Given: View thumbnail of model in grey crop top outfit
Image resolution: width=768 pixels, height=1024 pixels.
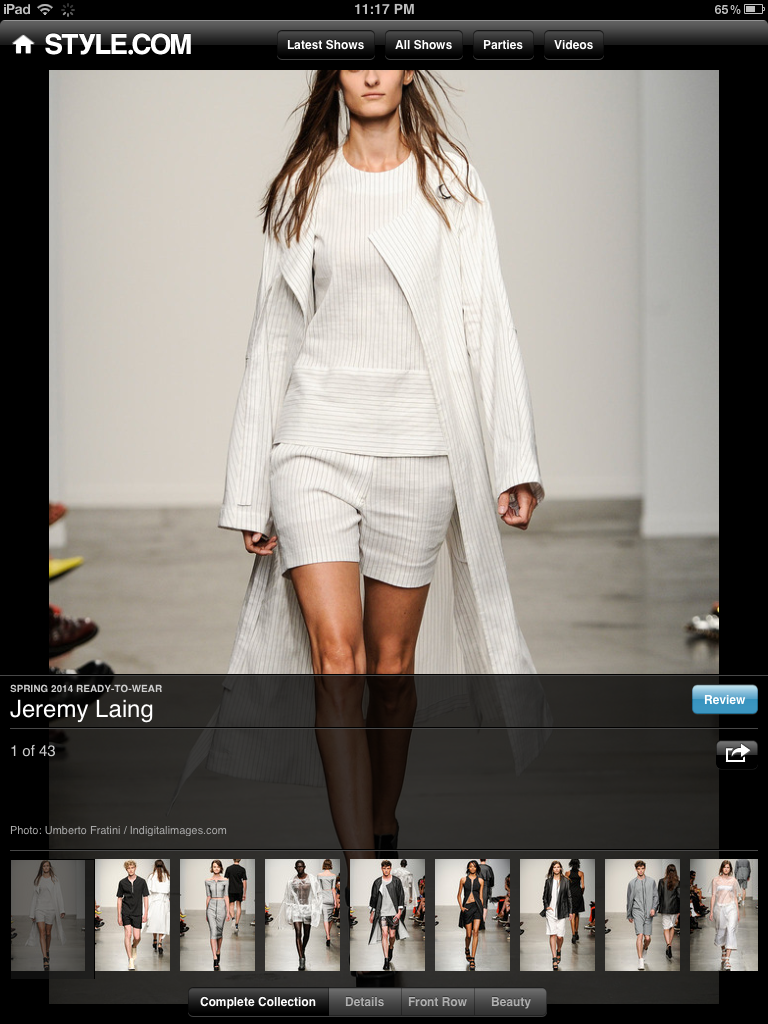Looking at the screenshot, I should (x=217, y=915).
